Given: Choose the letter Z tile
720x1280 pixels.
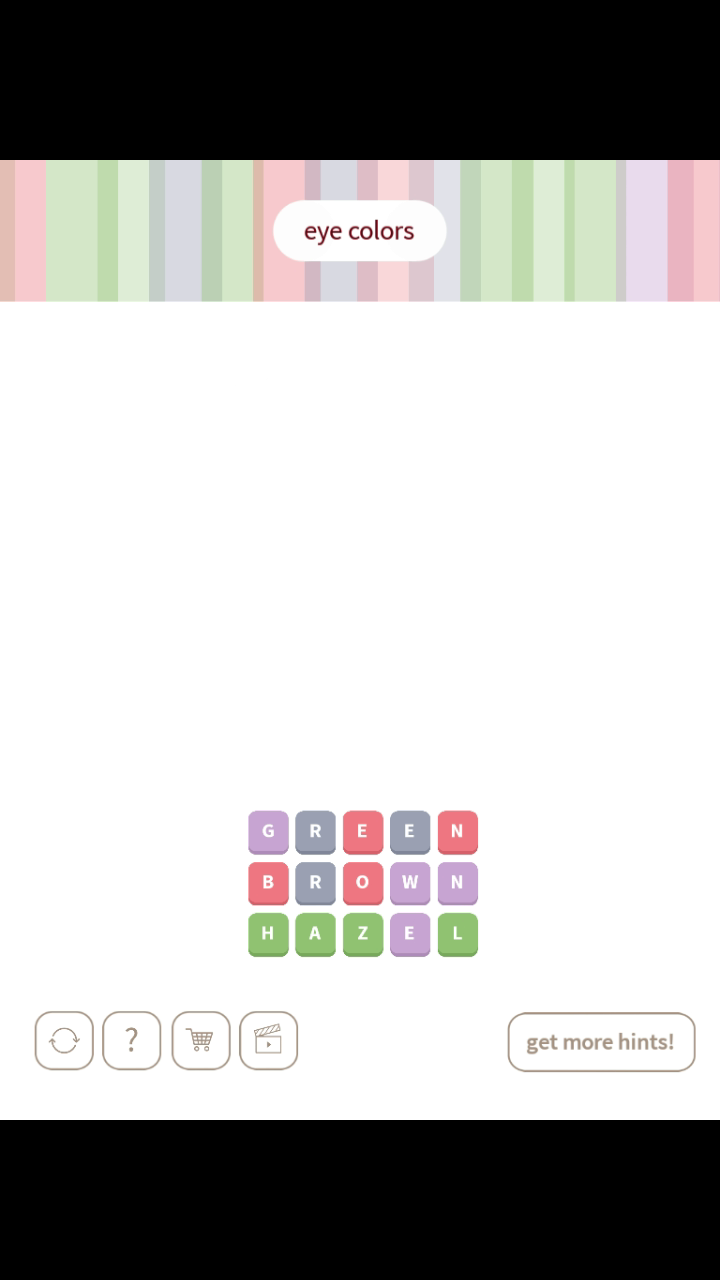Looking at the screenshot, I should 363,934.
